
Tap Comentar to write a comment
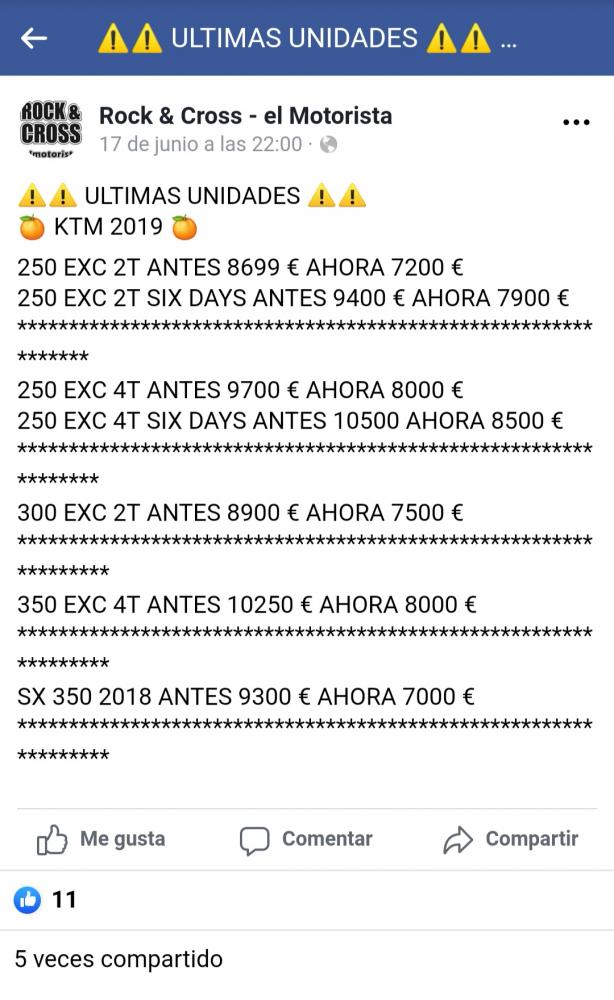[x=306, y=839]
